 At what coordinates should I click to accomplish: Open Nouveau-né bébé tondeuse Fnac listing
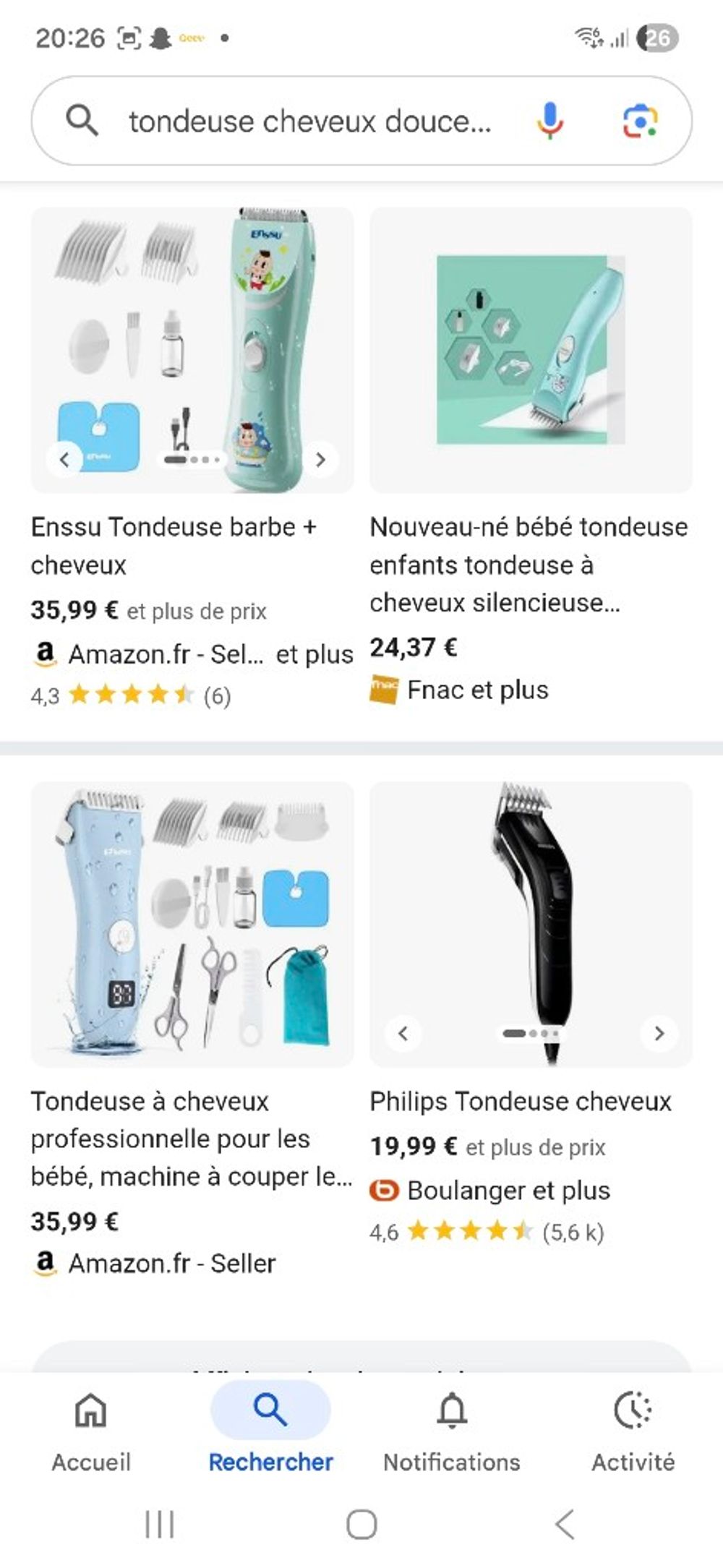click(x=529, y=564)
